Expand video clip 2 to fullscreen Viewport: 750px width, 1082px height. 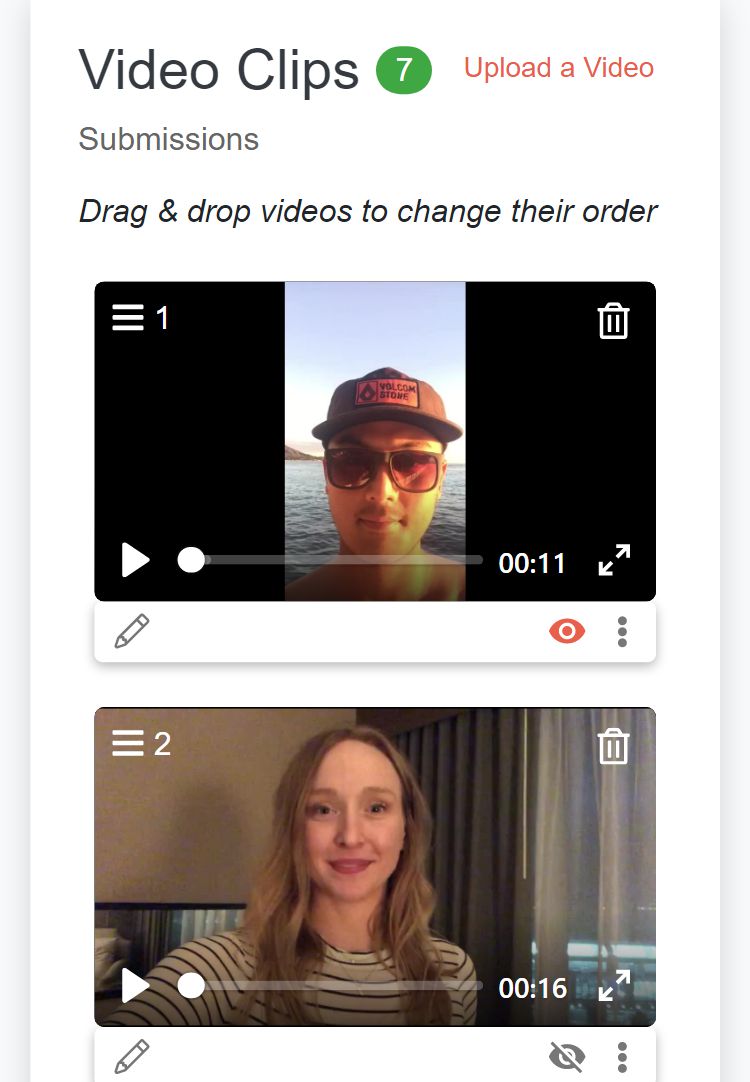click(614, 986)
